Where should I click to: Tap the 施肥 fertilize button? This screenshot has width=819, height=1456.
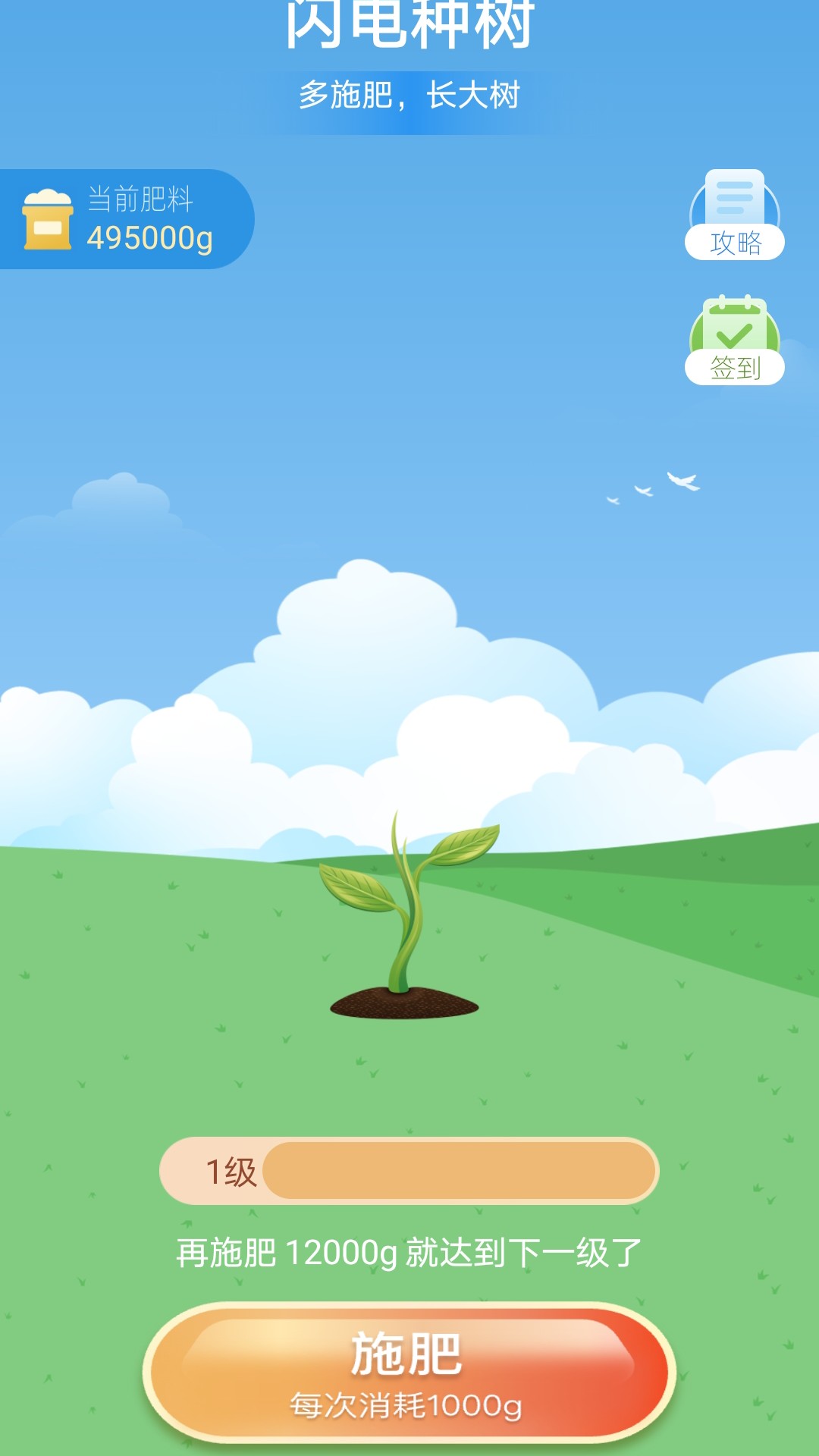click(x=409, y=1373)
